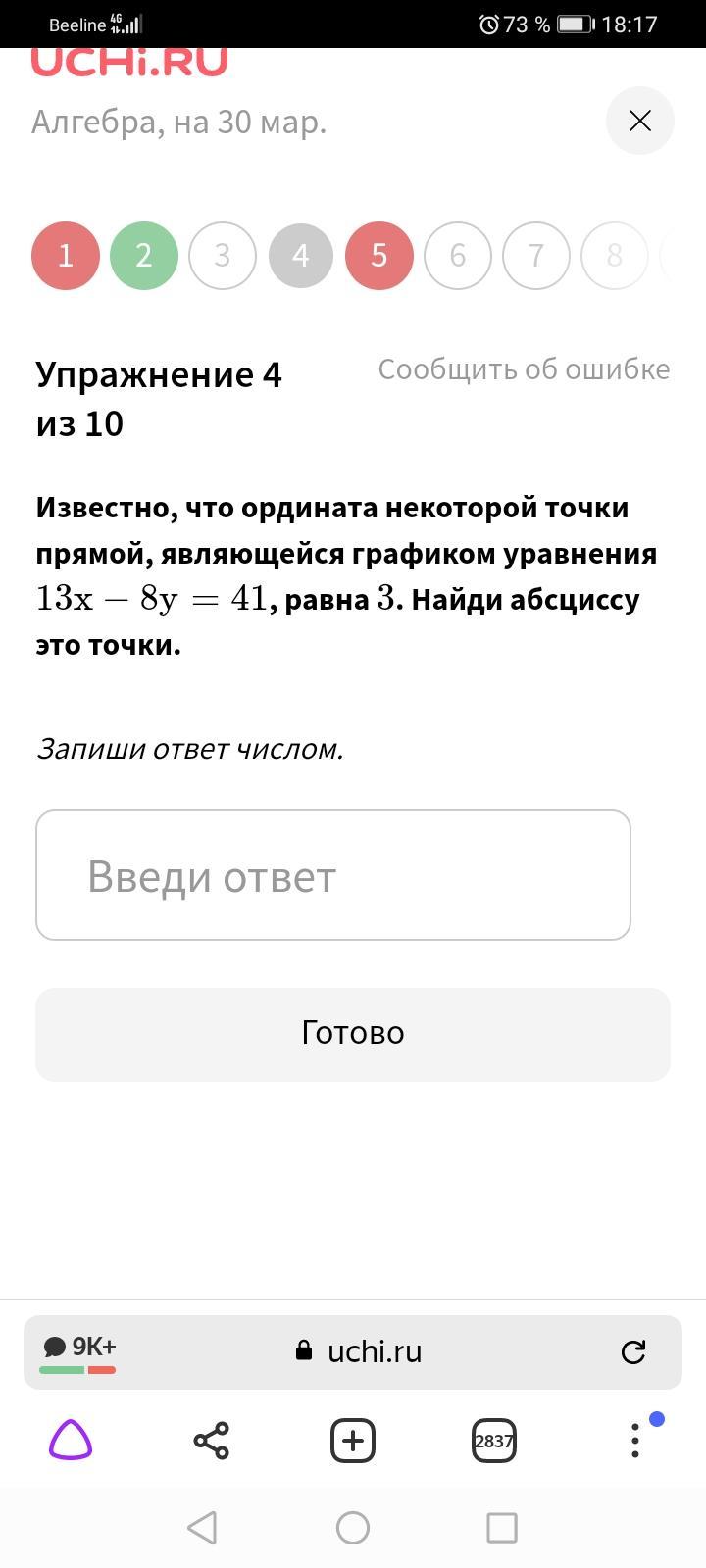
Task: Open page reviews 9K+ badge
Action: point(78,1351)
